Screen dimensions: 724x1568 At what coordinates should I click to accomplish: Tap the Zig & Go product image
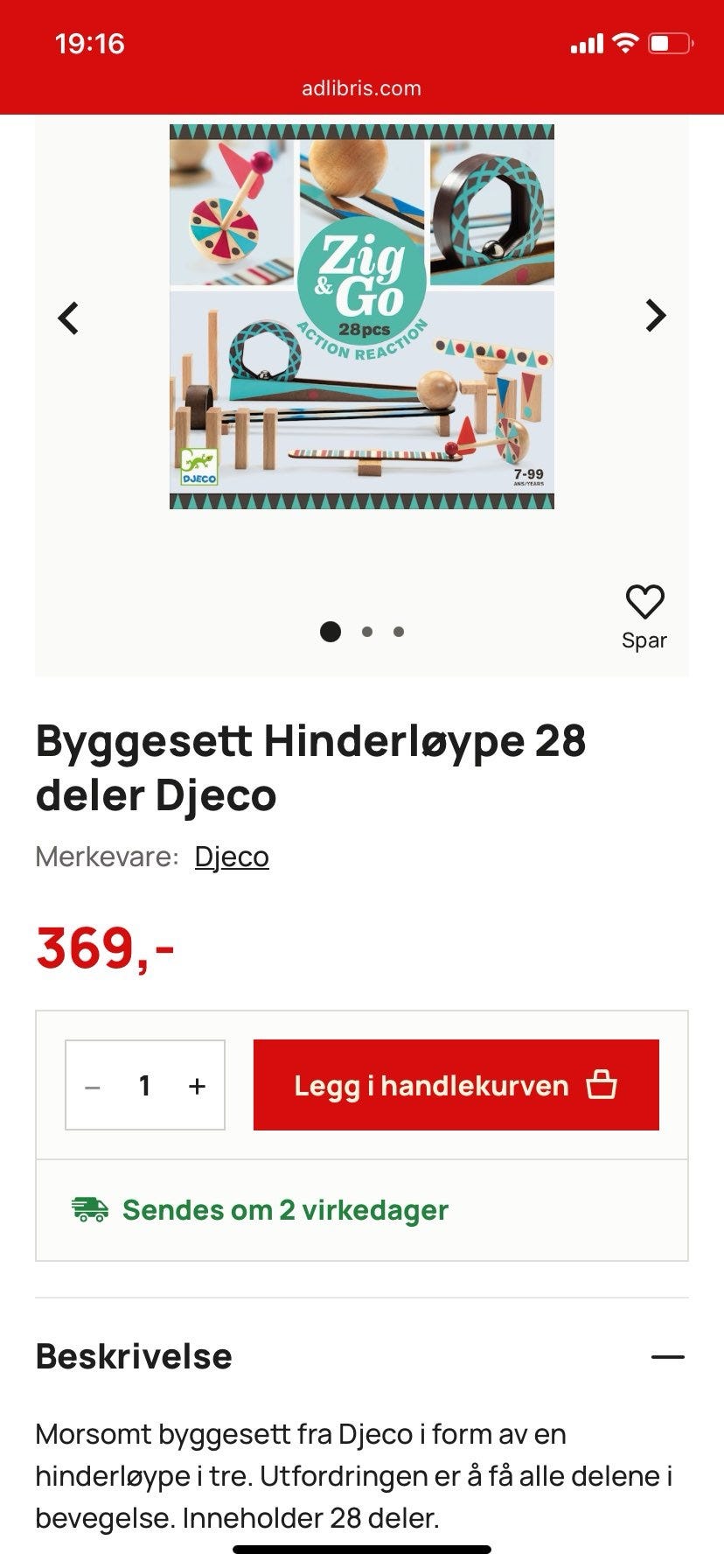(x=362, y=317)
